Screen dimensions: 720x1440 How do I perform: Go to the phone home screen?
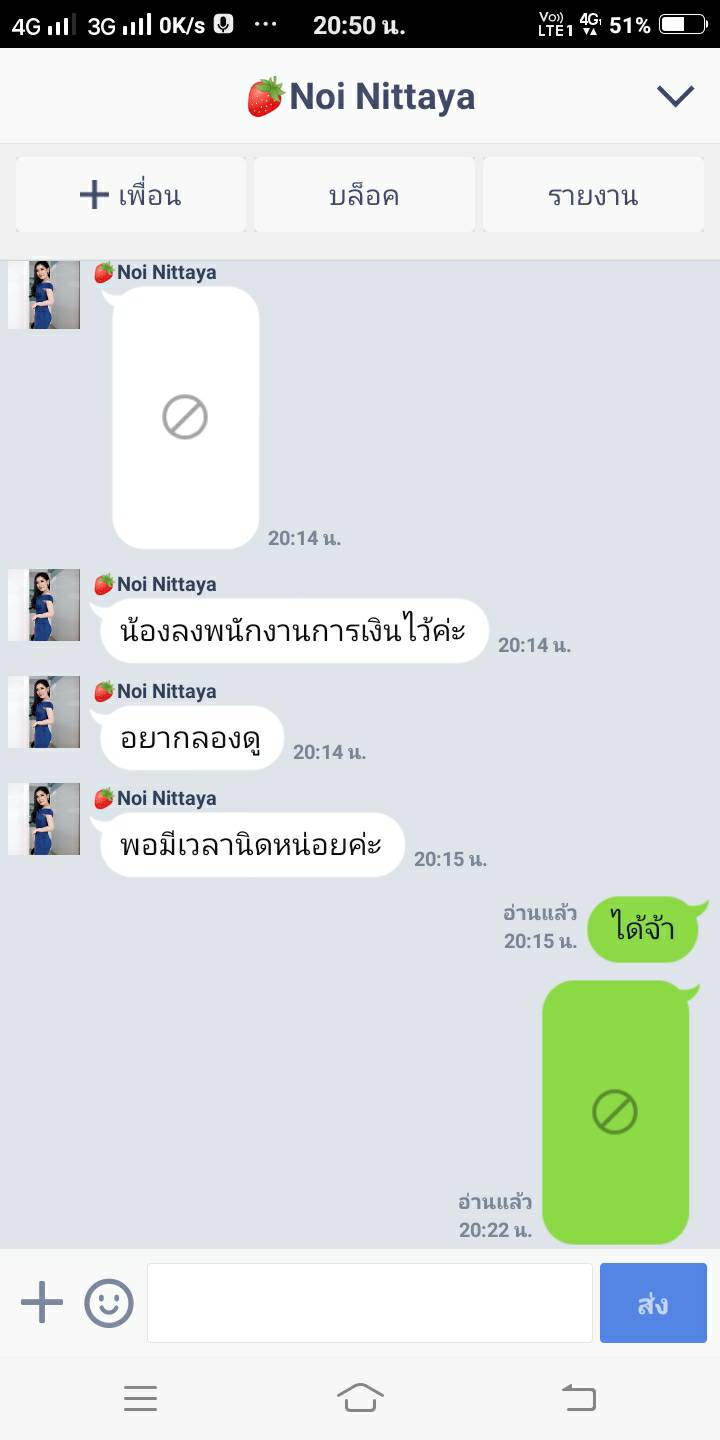point(360,1397)
